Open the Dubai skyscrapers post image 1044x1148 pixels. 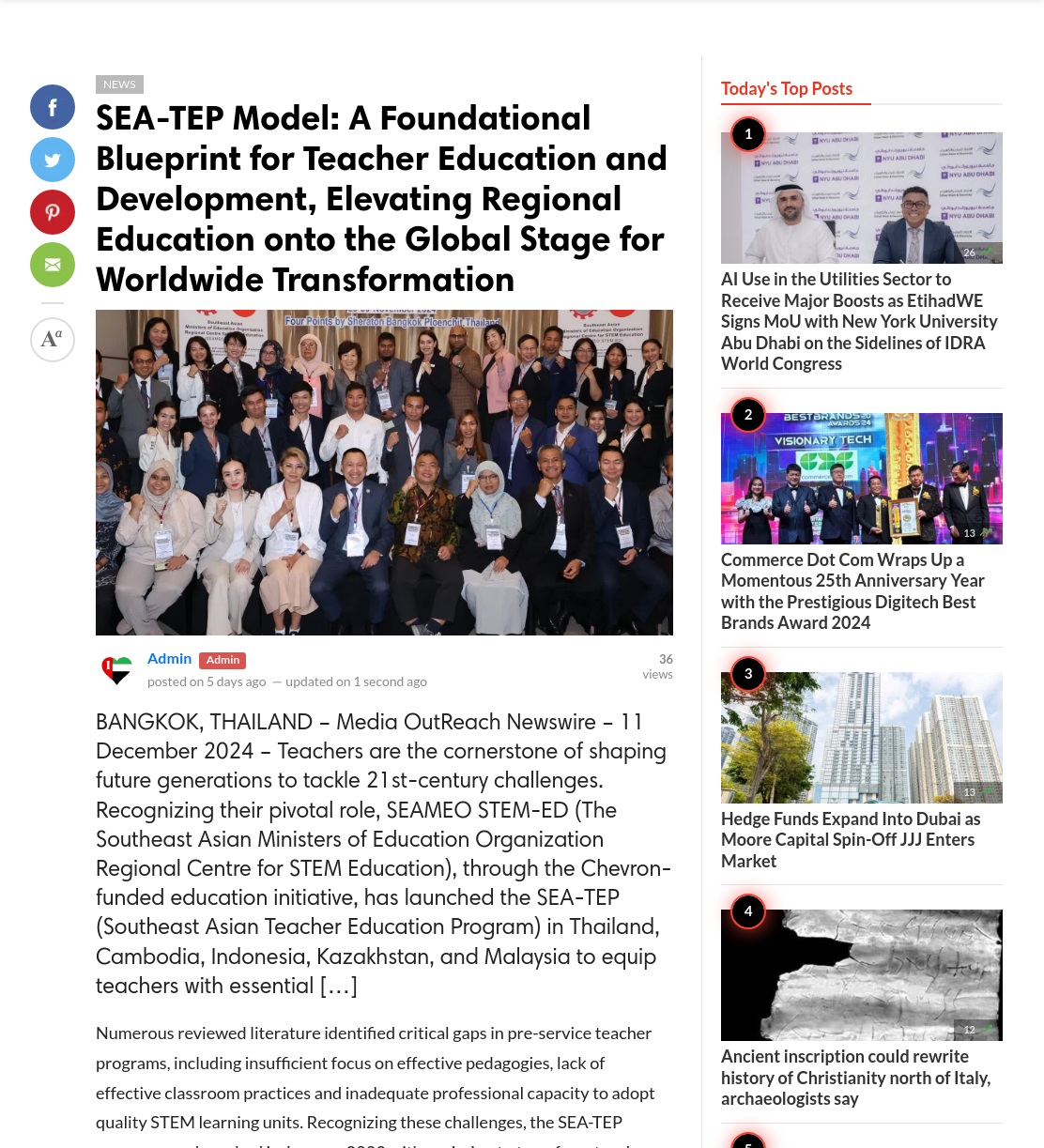pyautogui.click(x=861, y=738)
